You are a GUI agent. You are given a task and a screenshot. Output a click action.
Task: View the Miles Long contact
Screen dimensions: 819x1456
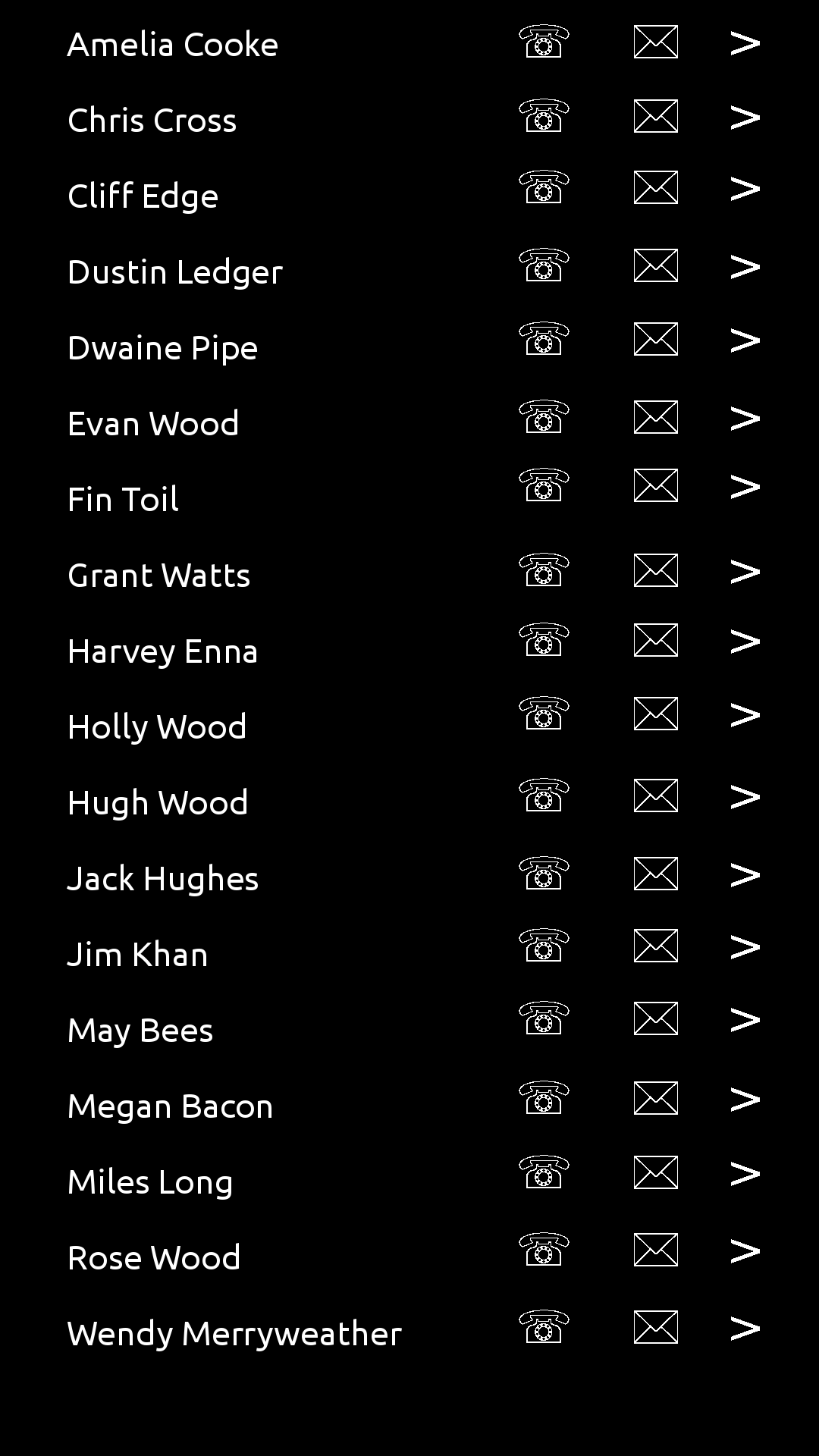pos(150,1182)
